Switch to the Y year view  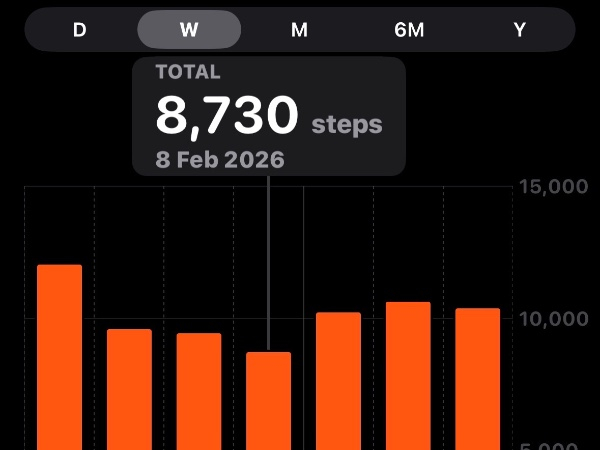pos(520,30)
